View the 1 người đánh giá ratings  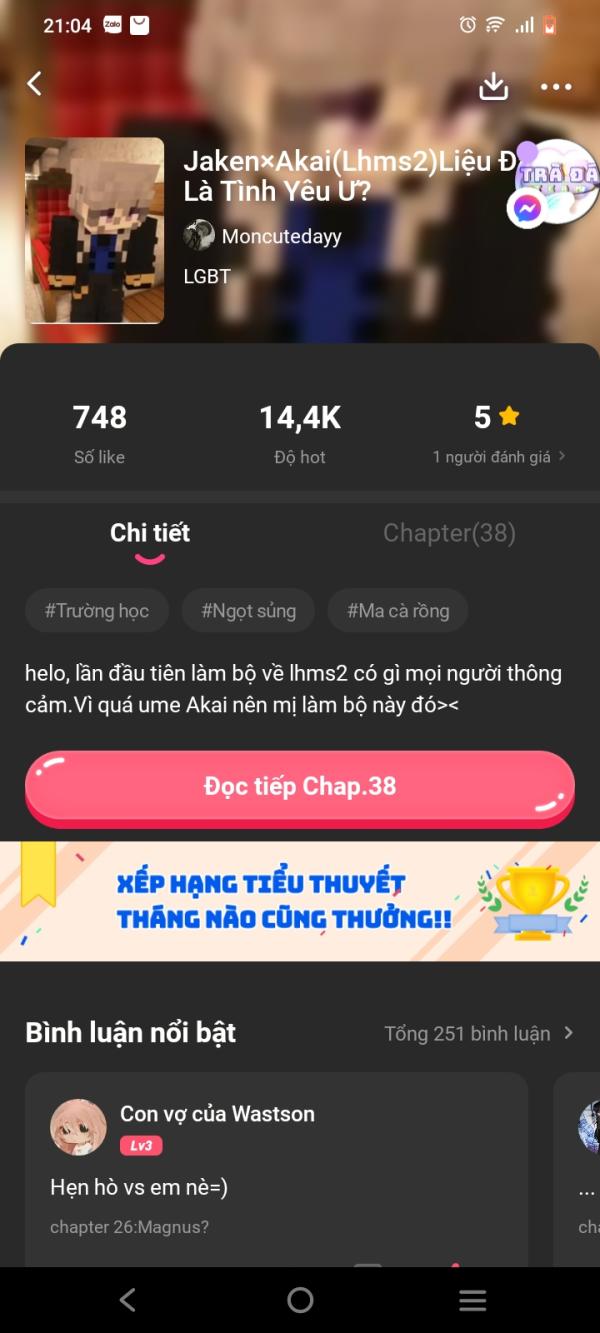click(498, 457)
